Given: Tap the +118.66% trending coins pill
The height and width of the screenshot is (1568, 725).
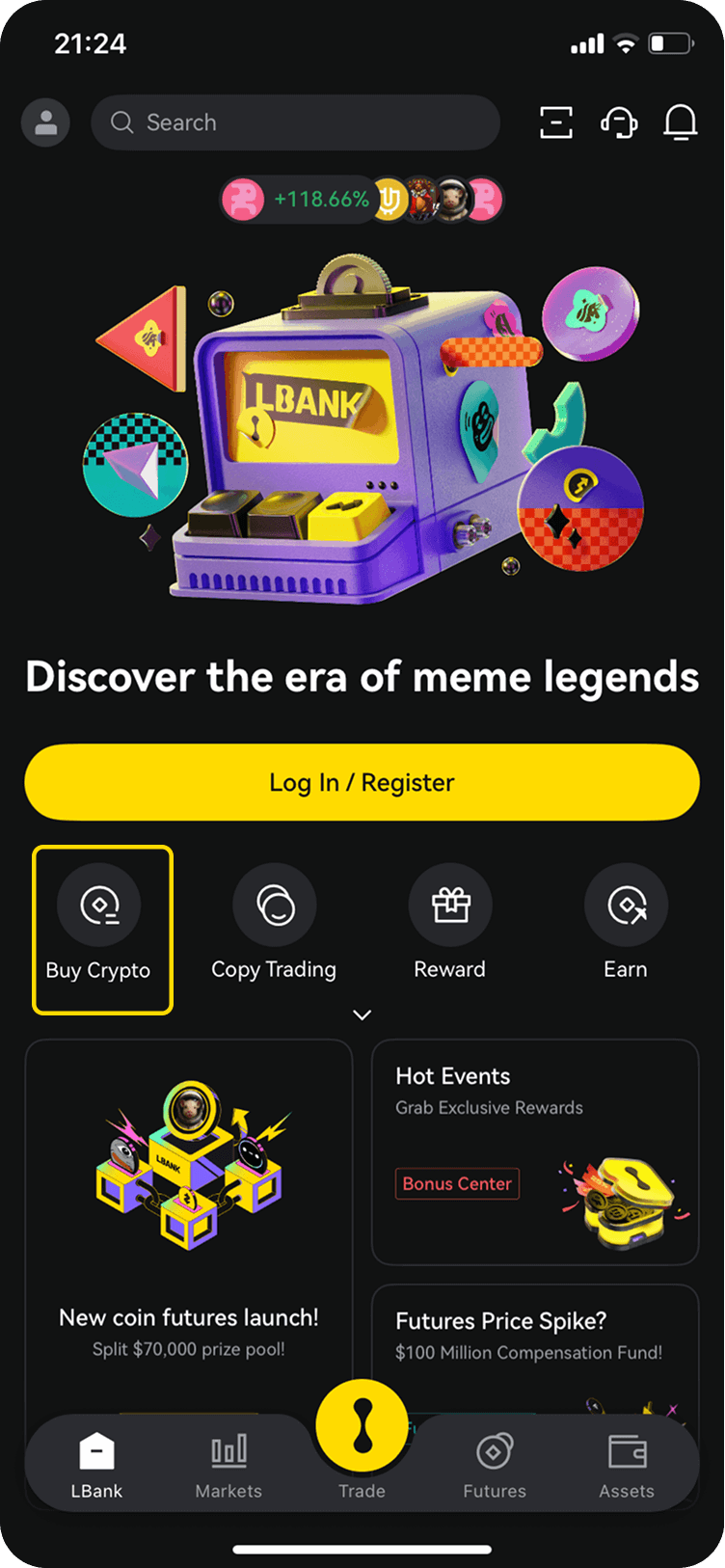Looking at the screenshot, I should pos(362,200).
